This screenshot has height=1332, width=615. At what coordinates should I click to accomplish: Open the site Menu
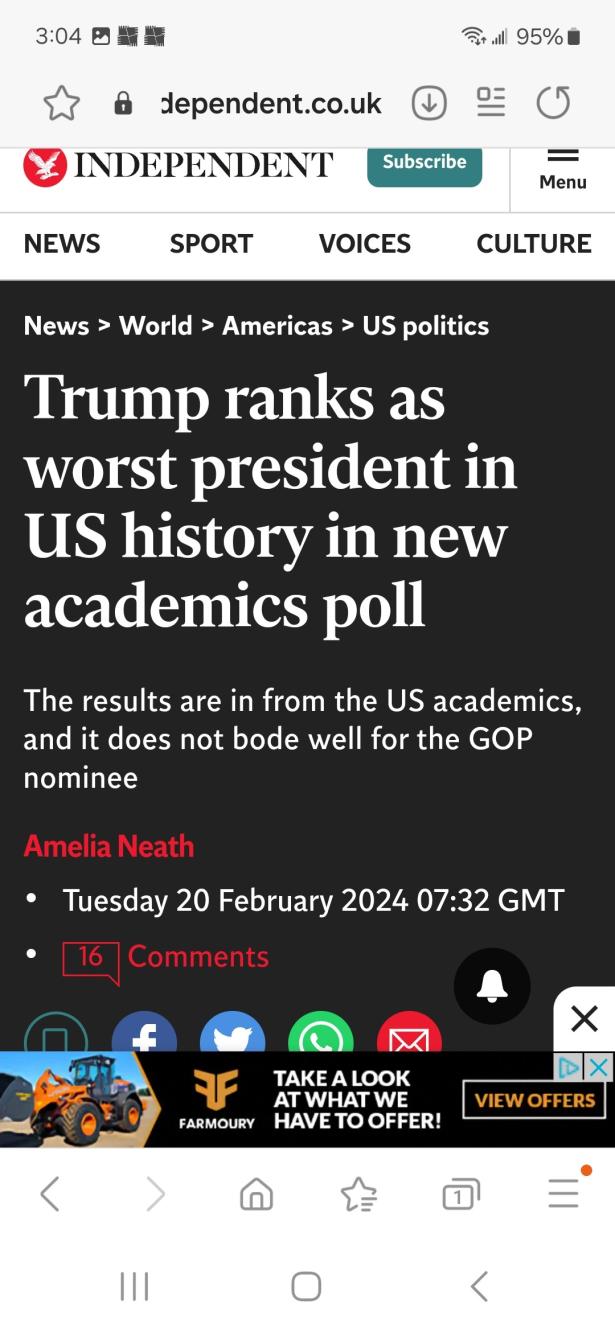562,172
